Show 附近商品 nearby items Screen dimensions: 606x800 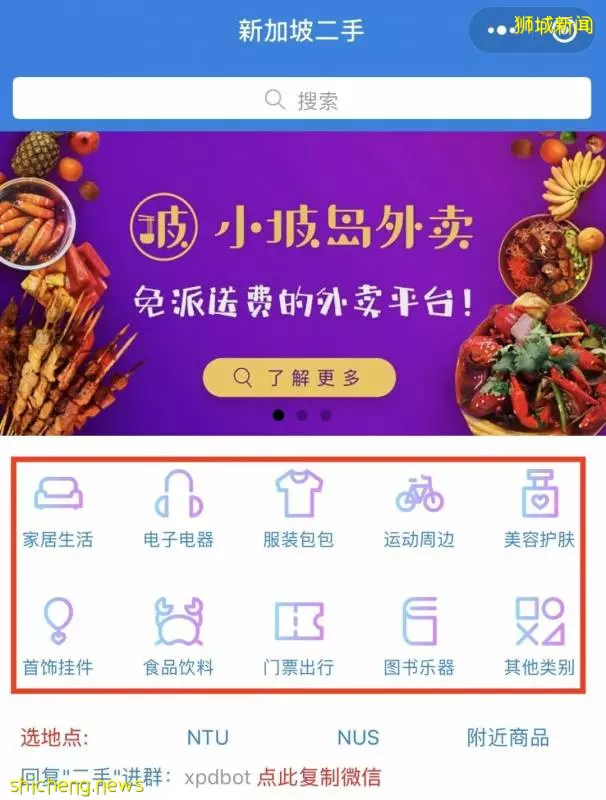[508, 738]
